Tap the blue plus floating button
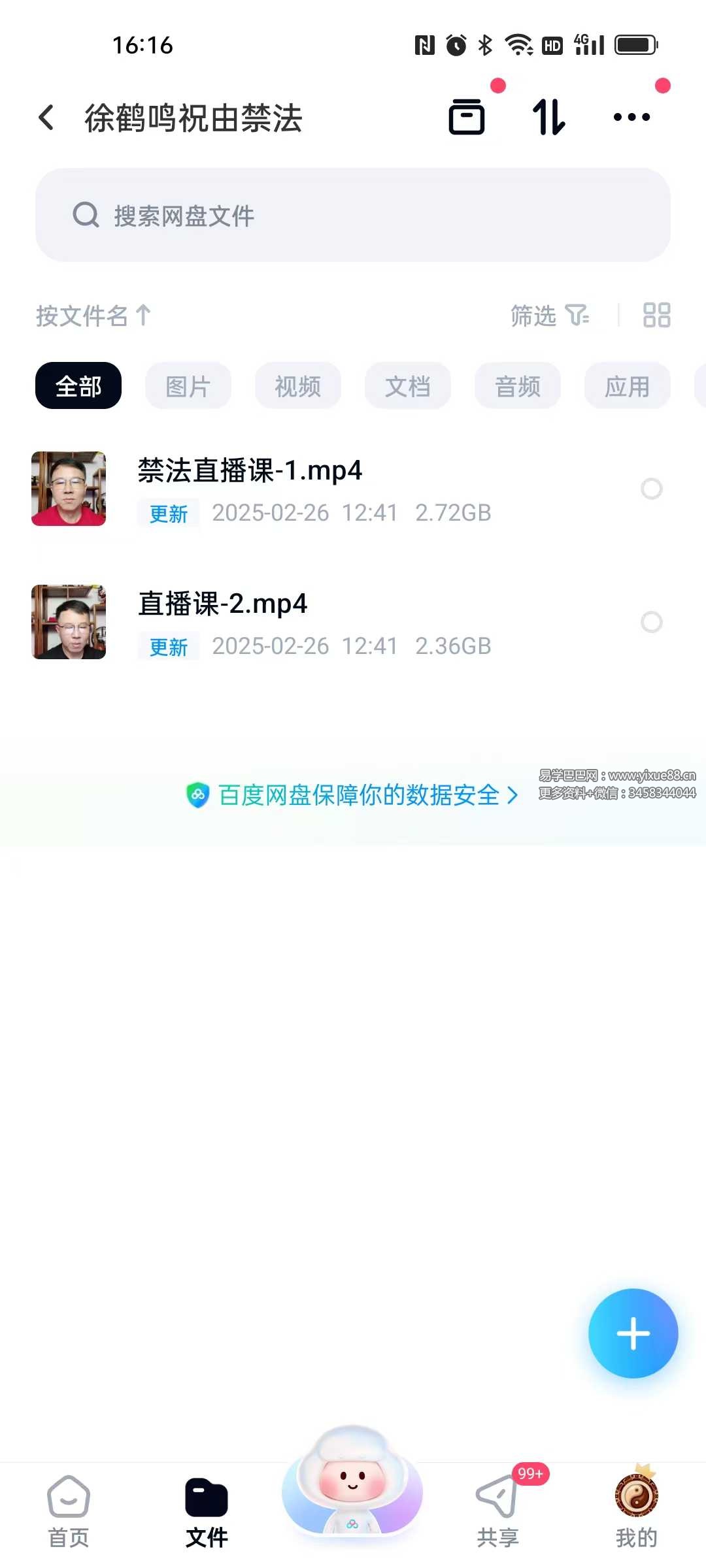 633,1333
